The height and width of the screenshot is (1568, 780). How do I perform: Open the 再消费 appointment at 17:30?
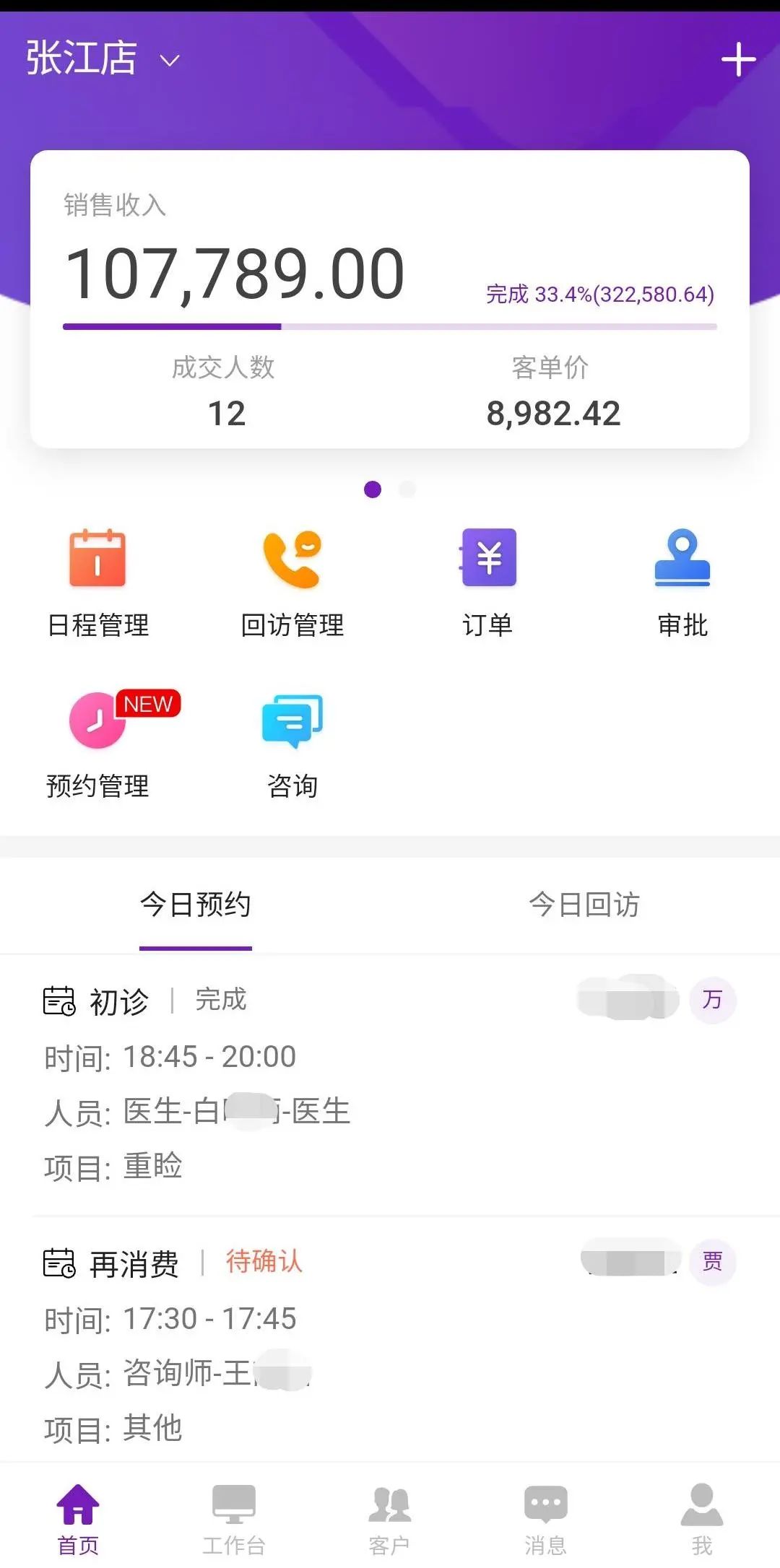pos(390,1343)
